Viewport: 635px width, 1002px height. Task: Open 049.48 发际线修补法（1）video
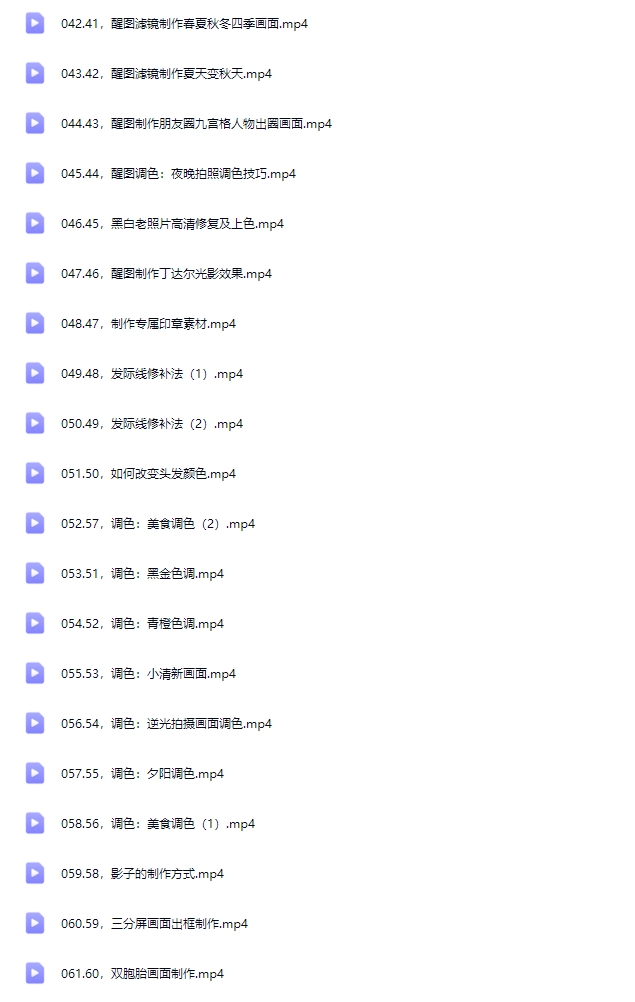click(152, 373)
